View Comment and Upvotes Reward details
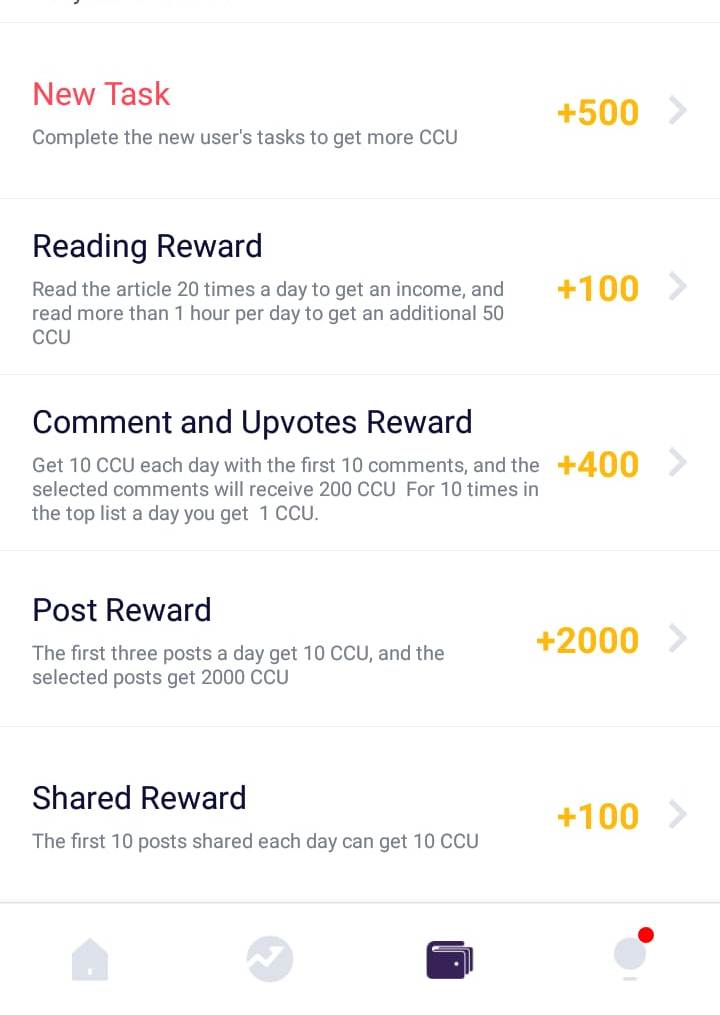 coord(360,464)
